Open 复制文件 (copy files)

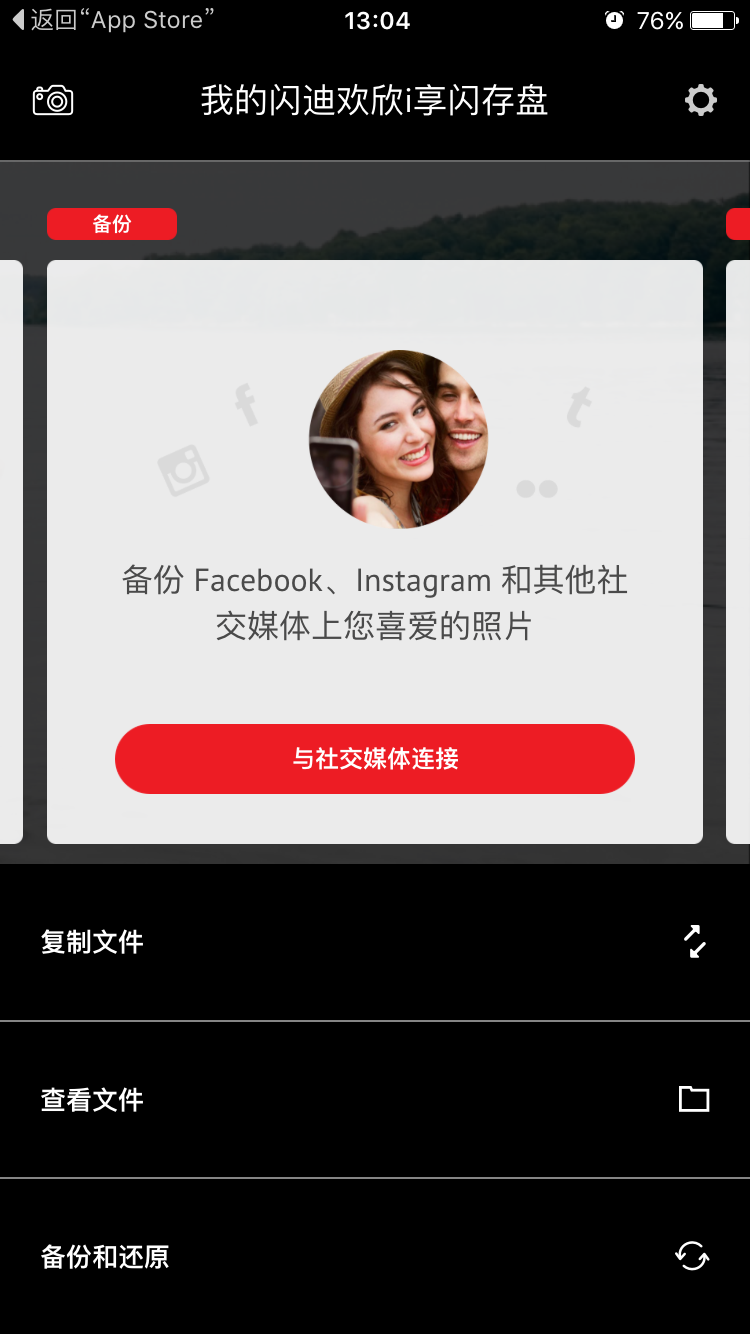(x=375, y=942)
